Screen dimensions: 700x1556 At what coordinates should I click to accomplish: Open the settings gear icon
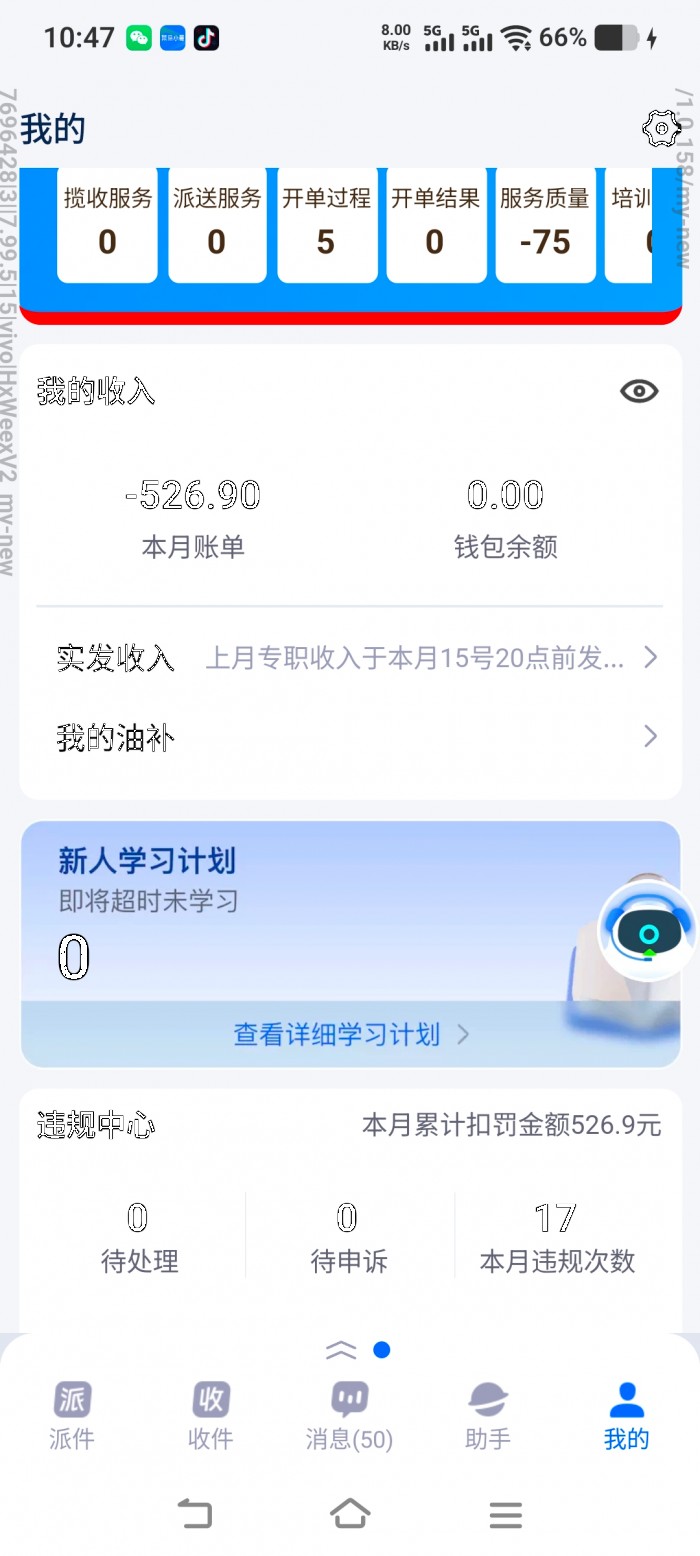(660, 129)
